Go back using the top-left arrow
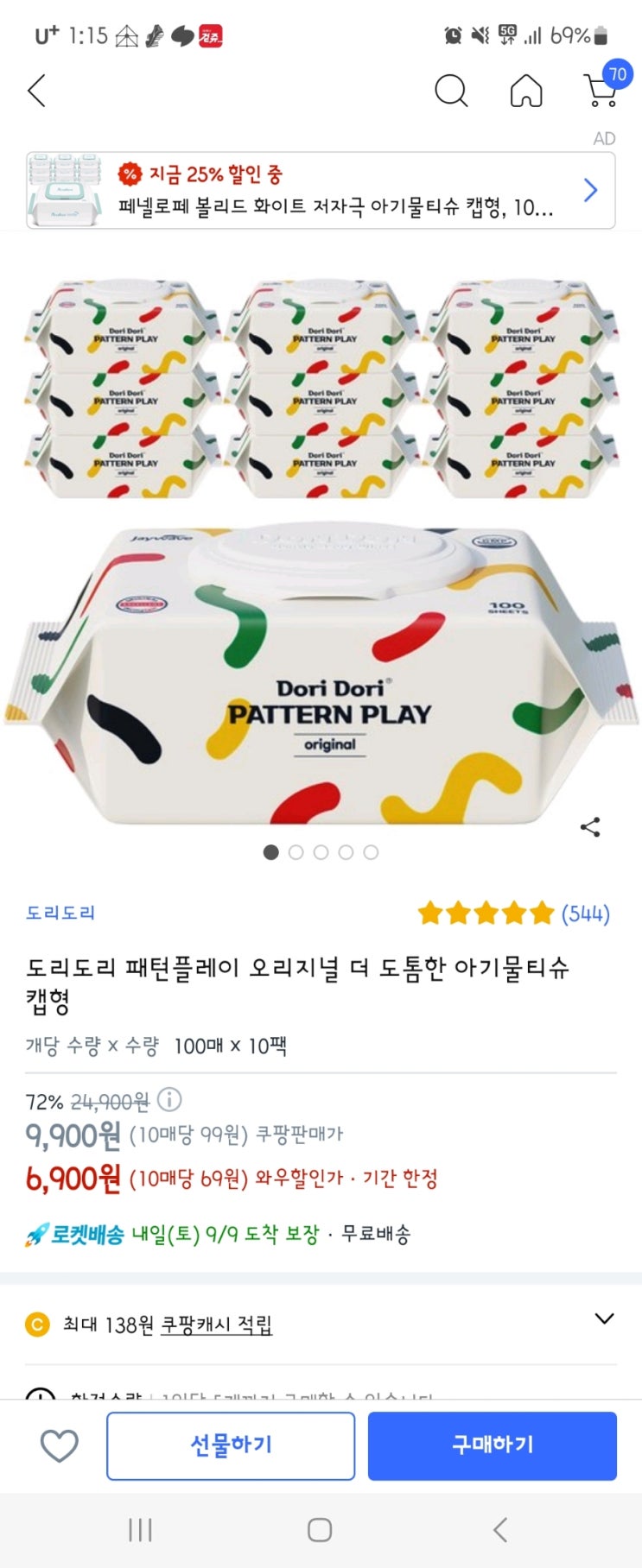Viewport: 642px width, 1568px height. (36, 91)
